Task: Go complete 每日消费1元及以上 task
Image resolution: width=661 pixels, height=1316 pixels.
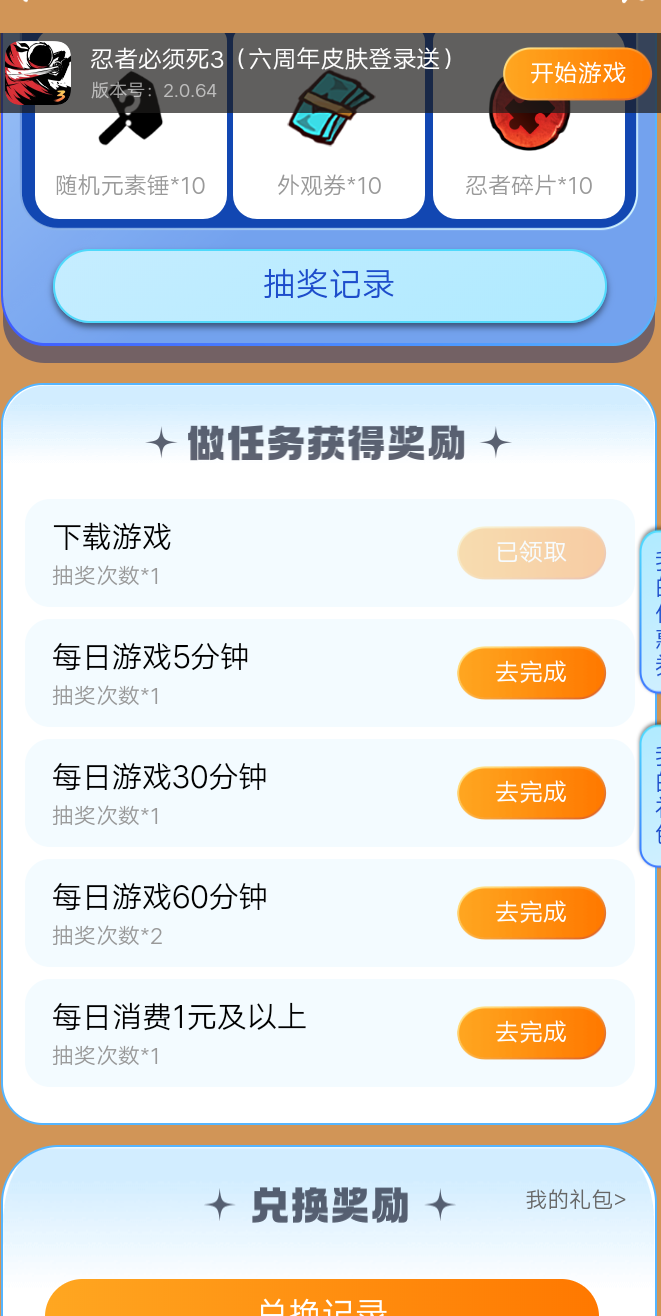Action: point(531,1032)
